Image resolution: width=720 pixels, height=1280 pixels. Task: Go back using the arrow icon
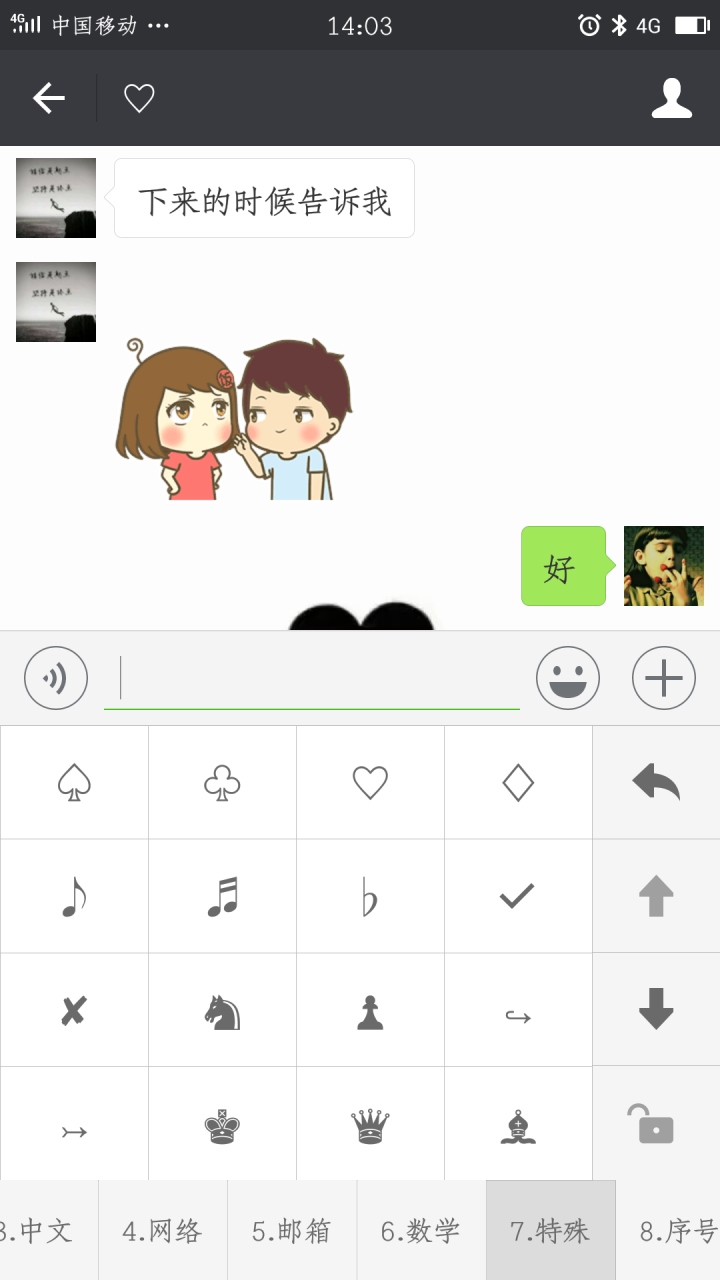[x=48, y=98]
